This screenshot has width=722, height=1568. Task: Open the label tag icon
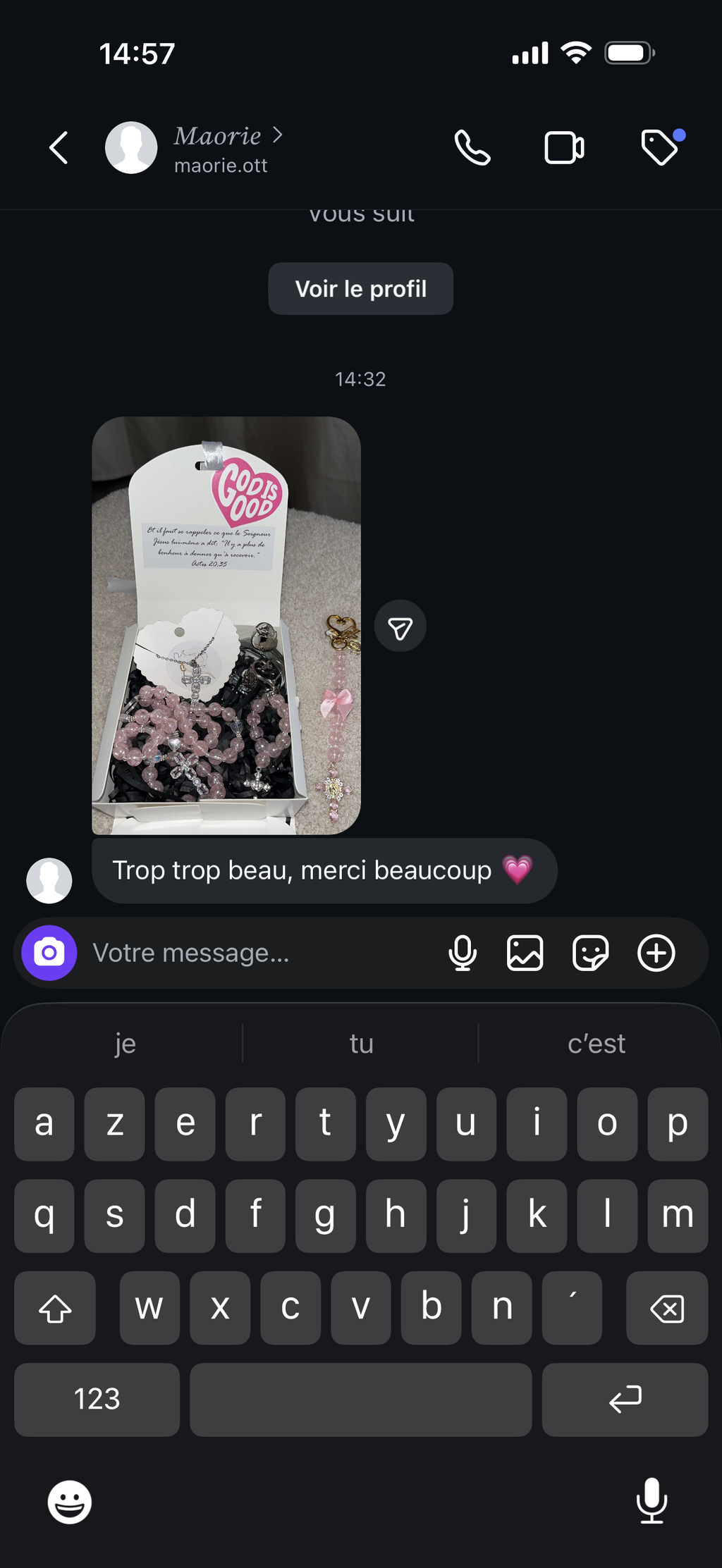660,148
